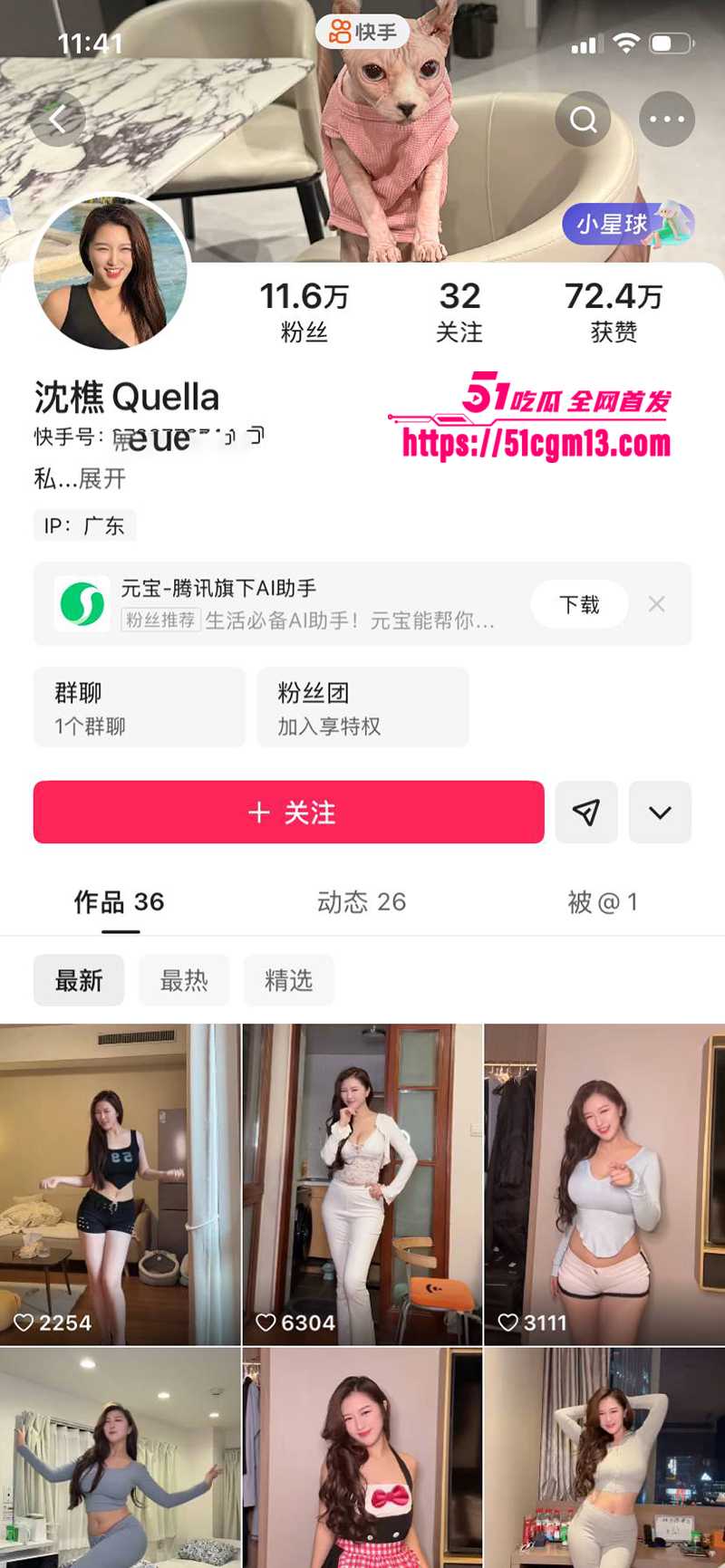Open the 元宝 AI assistant green icon
This screenshot has height=1568, width=725.
[x=82, y=604]
